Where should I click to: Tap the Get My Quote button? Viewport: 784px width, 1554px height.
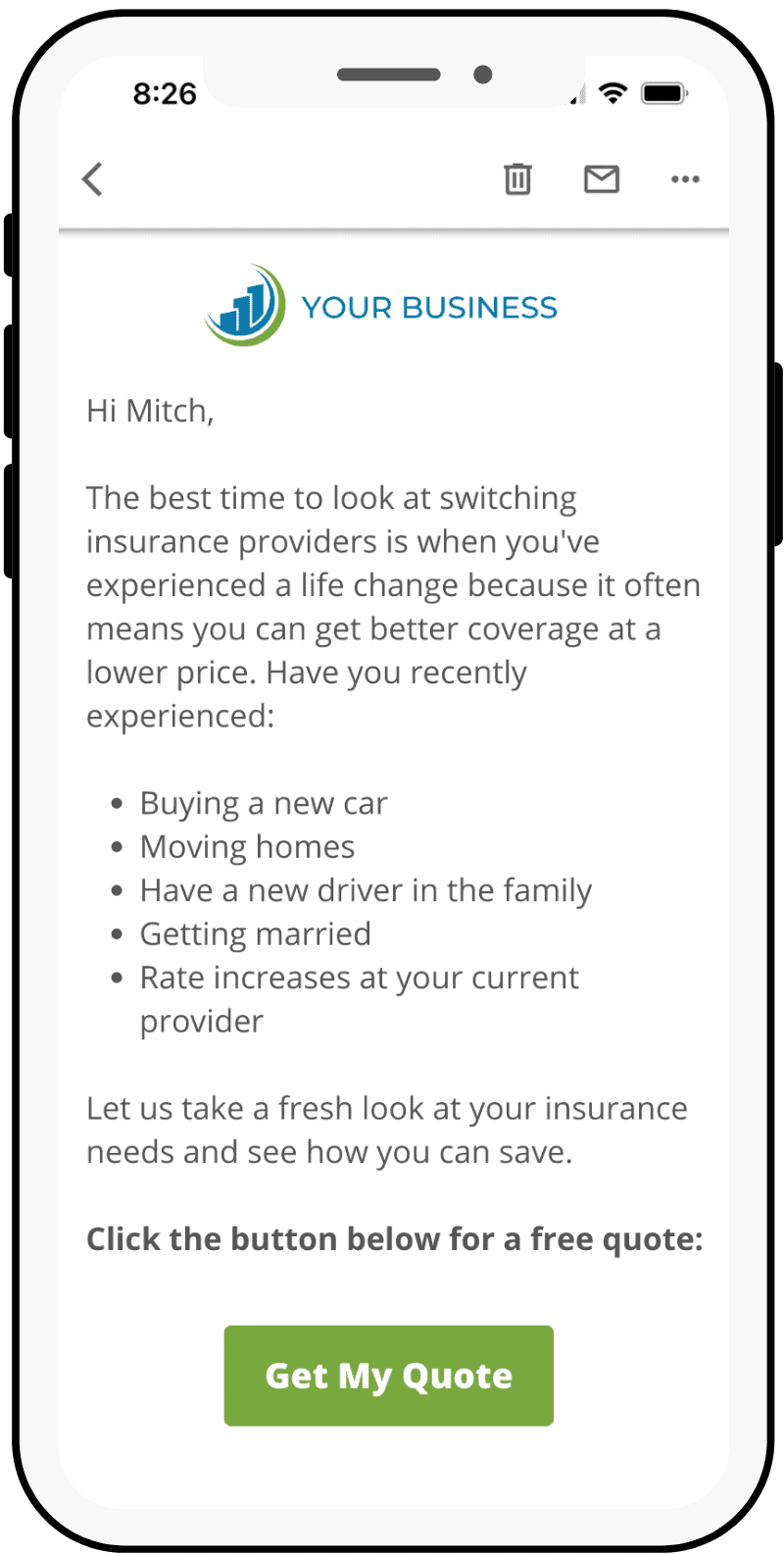(x=389, y=1376)
